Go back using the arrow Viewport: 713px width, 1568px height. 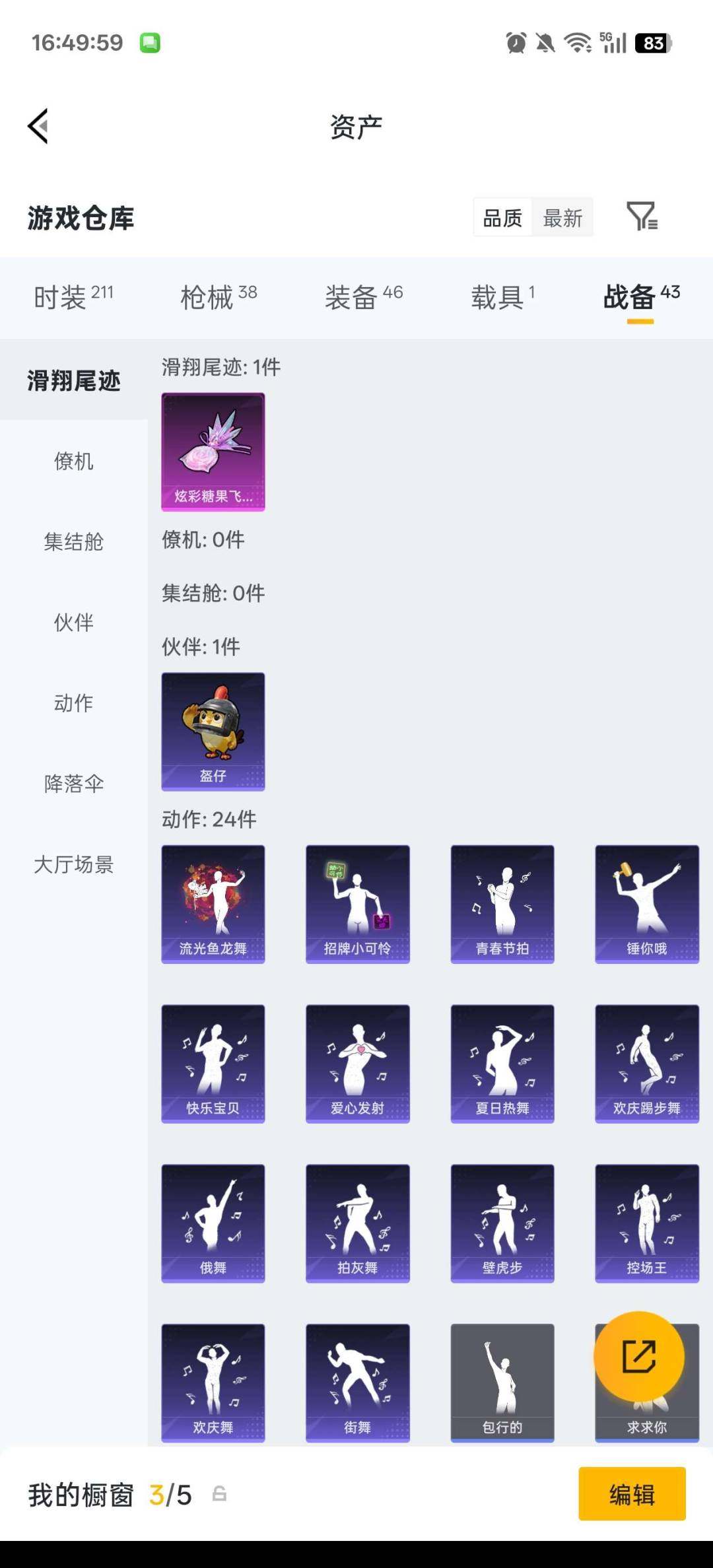[38, 127]
